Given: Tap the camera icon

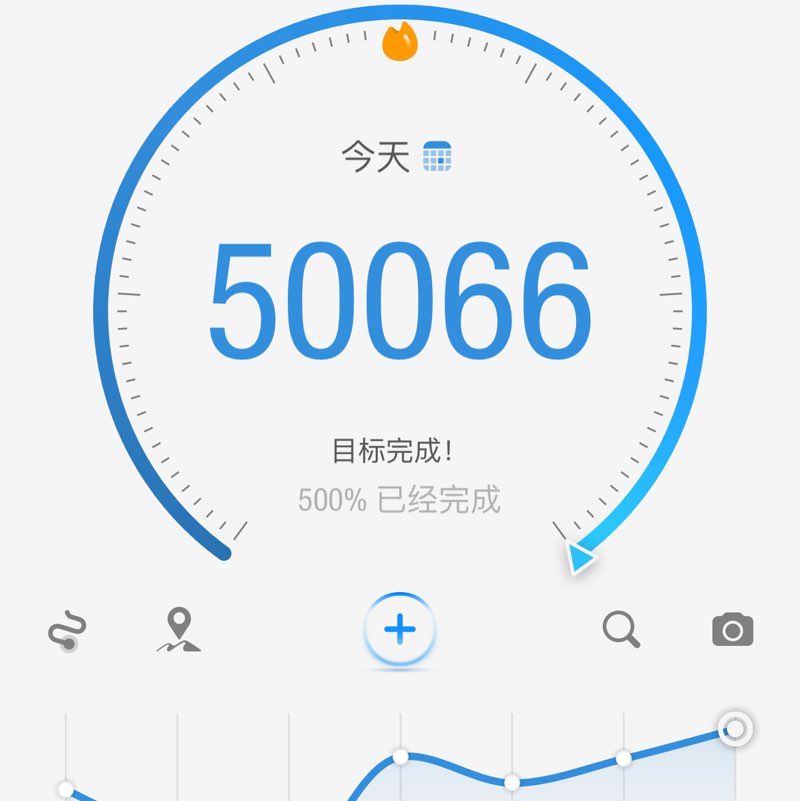Looking at the screenshot, I should 731,630.
